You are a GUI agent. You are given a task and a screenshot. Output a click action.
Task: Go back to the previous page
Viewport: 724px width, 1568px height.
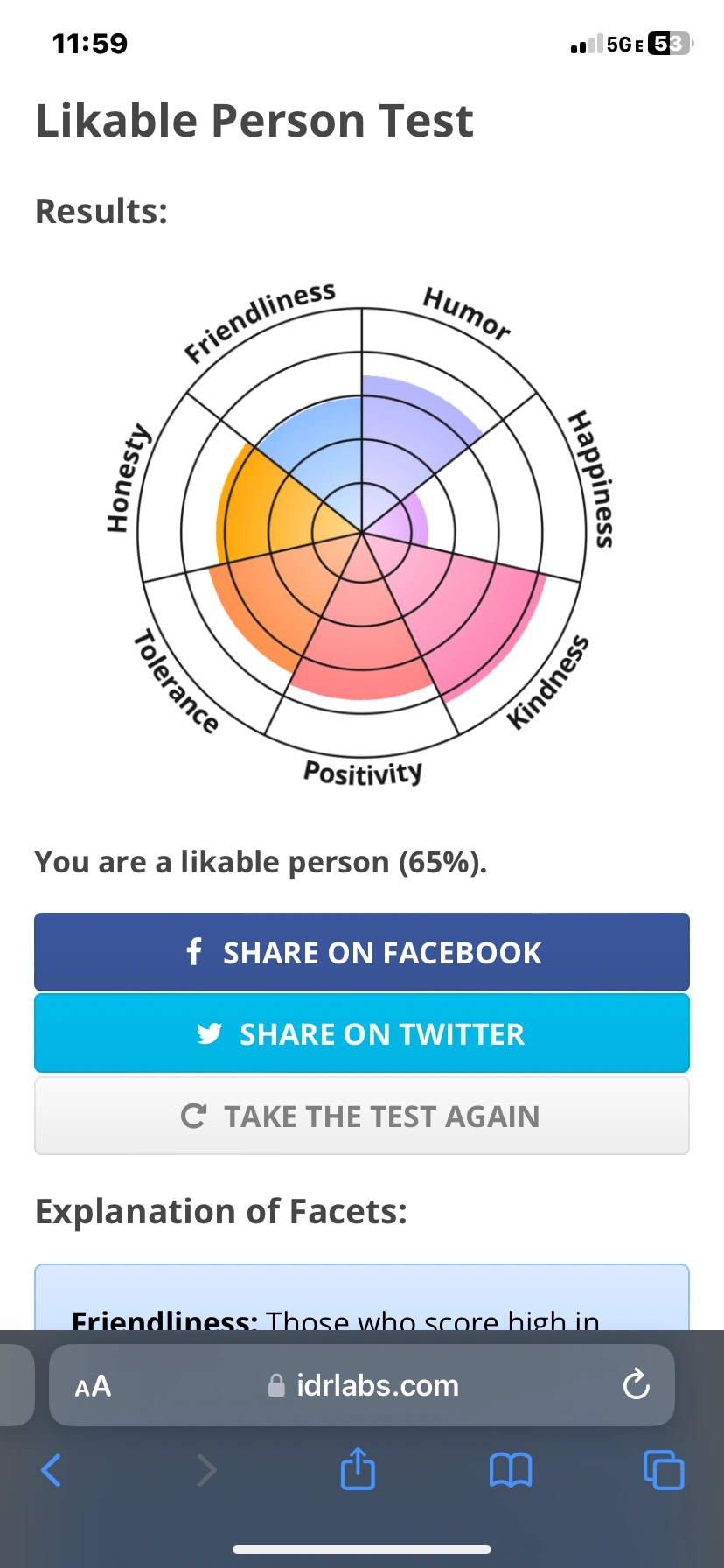coord(52,1470)
